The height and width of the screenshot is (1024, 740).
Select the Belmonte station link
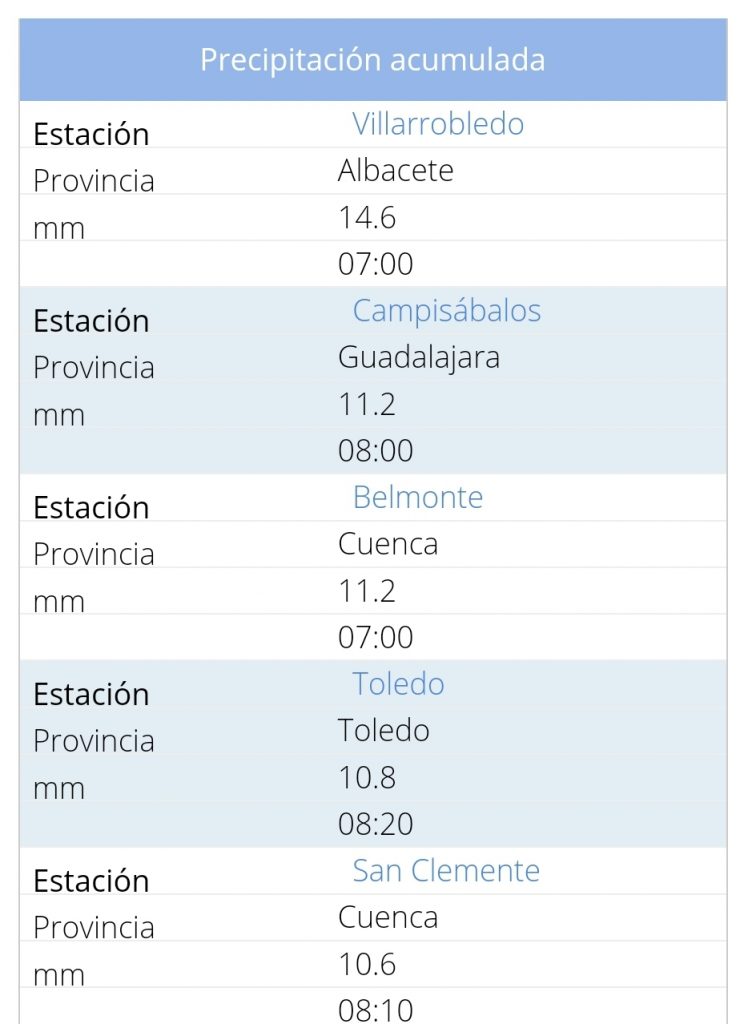pyautogui.click(x=417, y=498)
